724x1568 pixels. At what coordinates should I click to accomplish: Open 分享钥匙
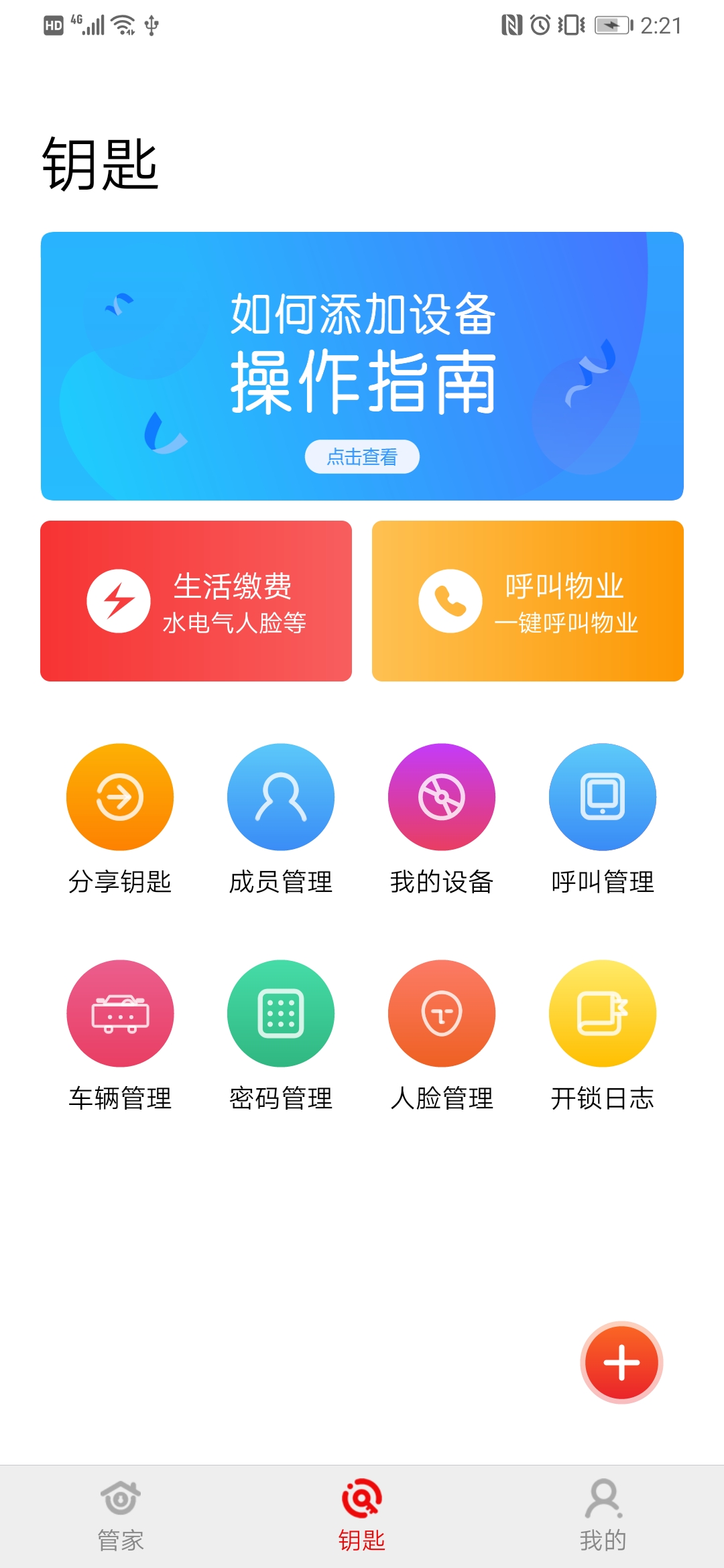120,820
